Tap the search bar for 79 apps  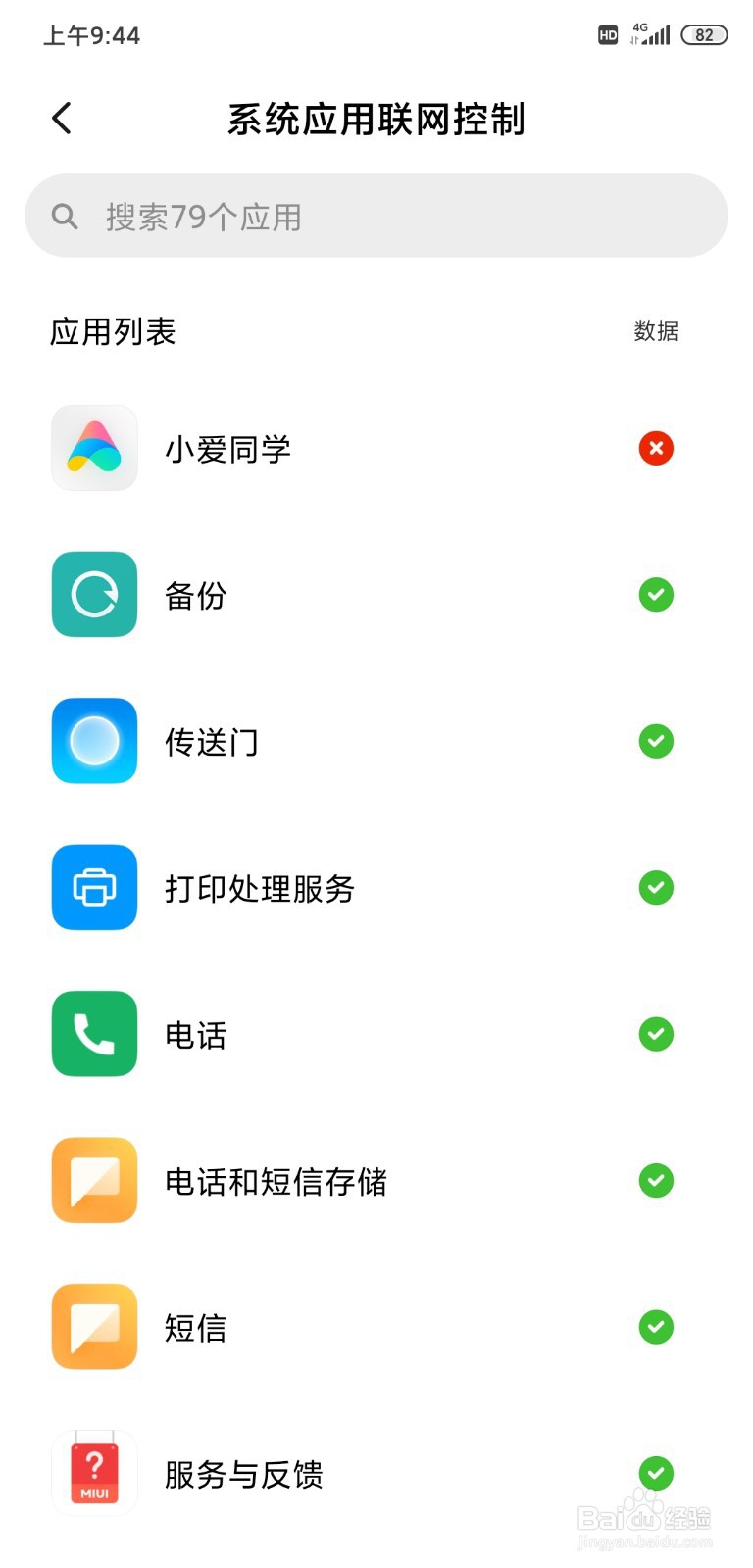(376, 215)
